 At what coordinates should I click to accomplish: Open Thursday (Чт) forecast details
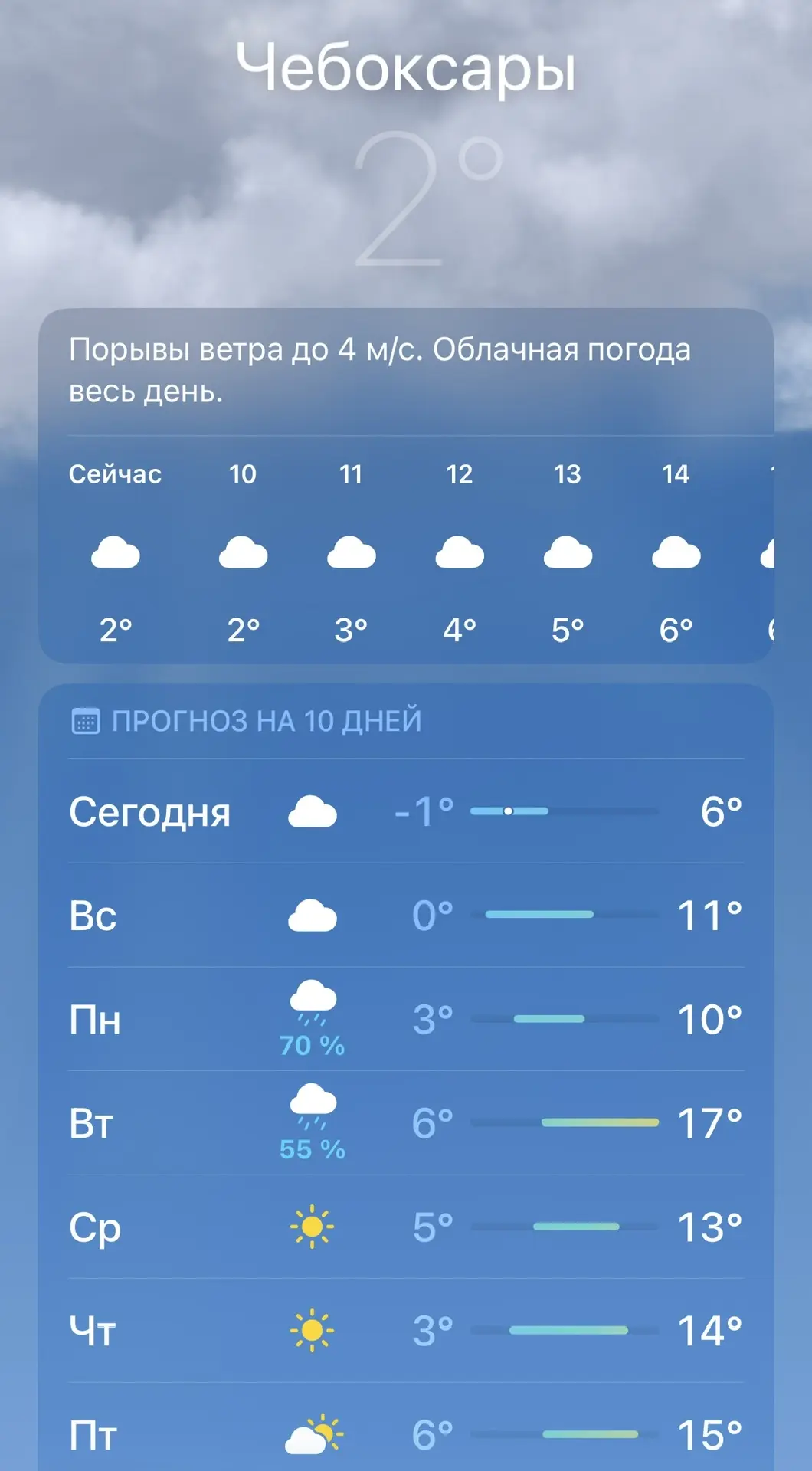coord(406,1331)
